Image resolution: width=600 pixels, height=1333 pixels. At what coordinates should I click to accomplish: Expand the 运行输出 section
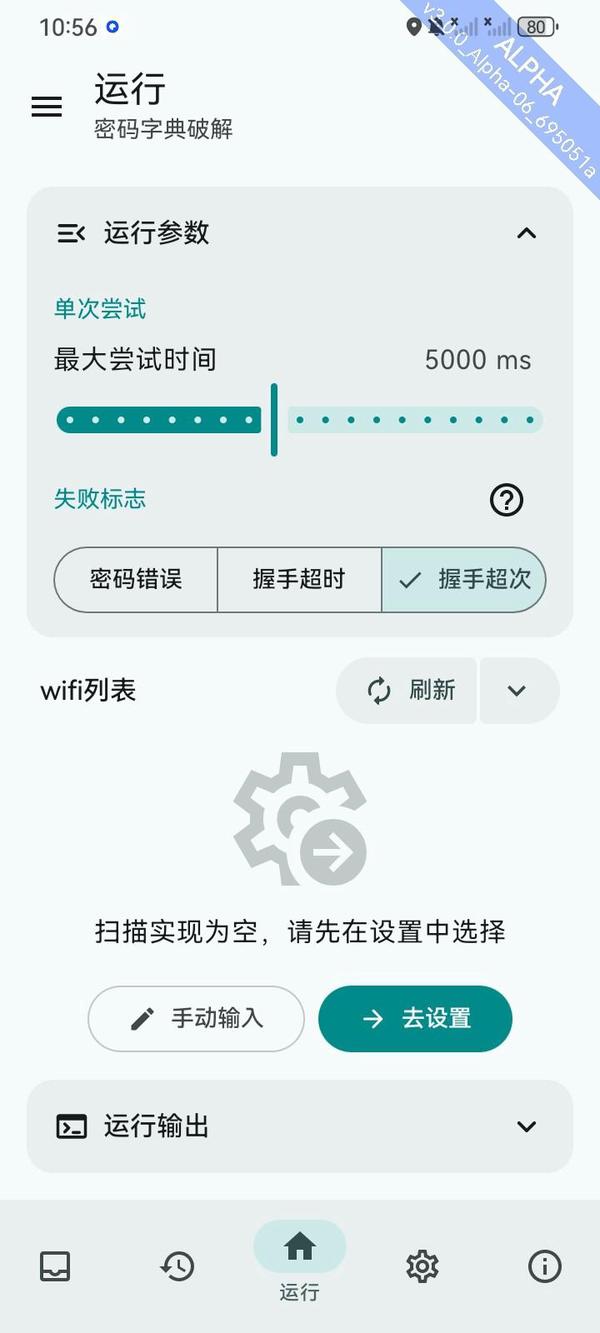point(526,1126)
